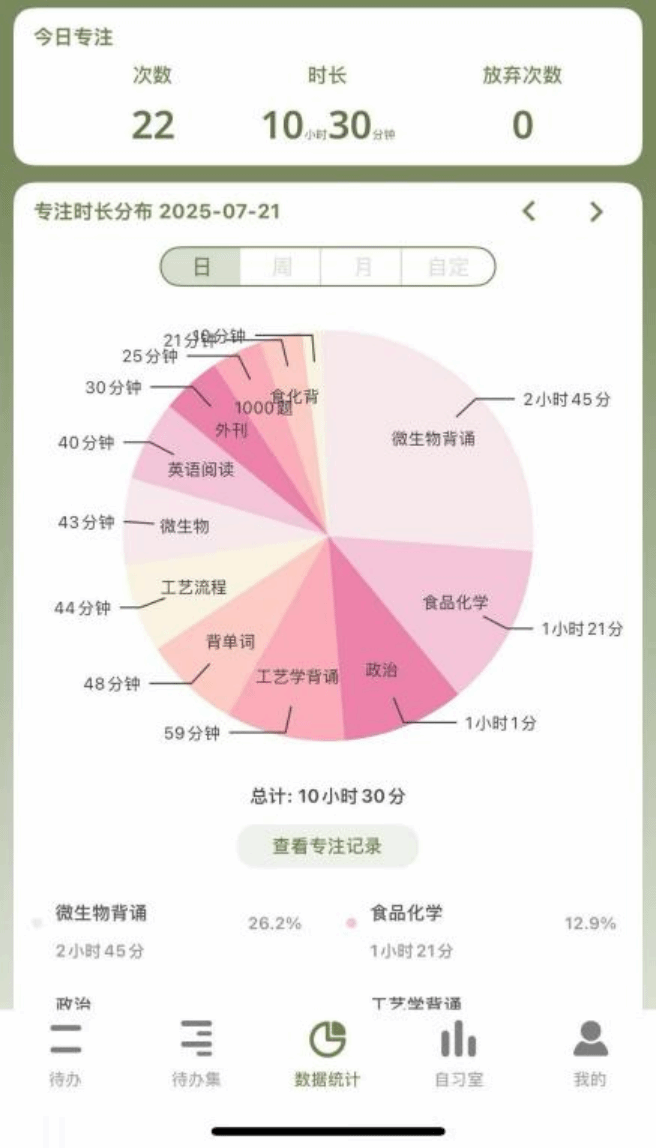Open the 待办 tab
656x1148 pixels.
(x=65, y=1053)
